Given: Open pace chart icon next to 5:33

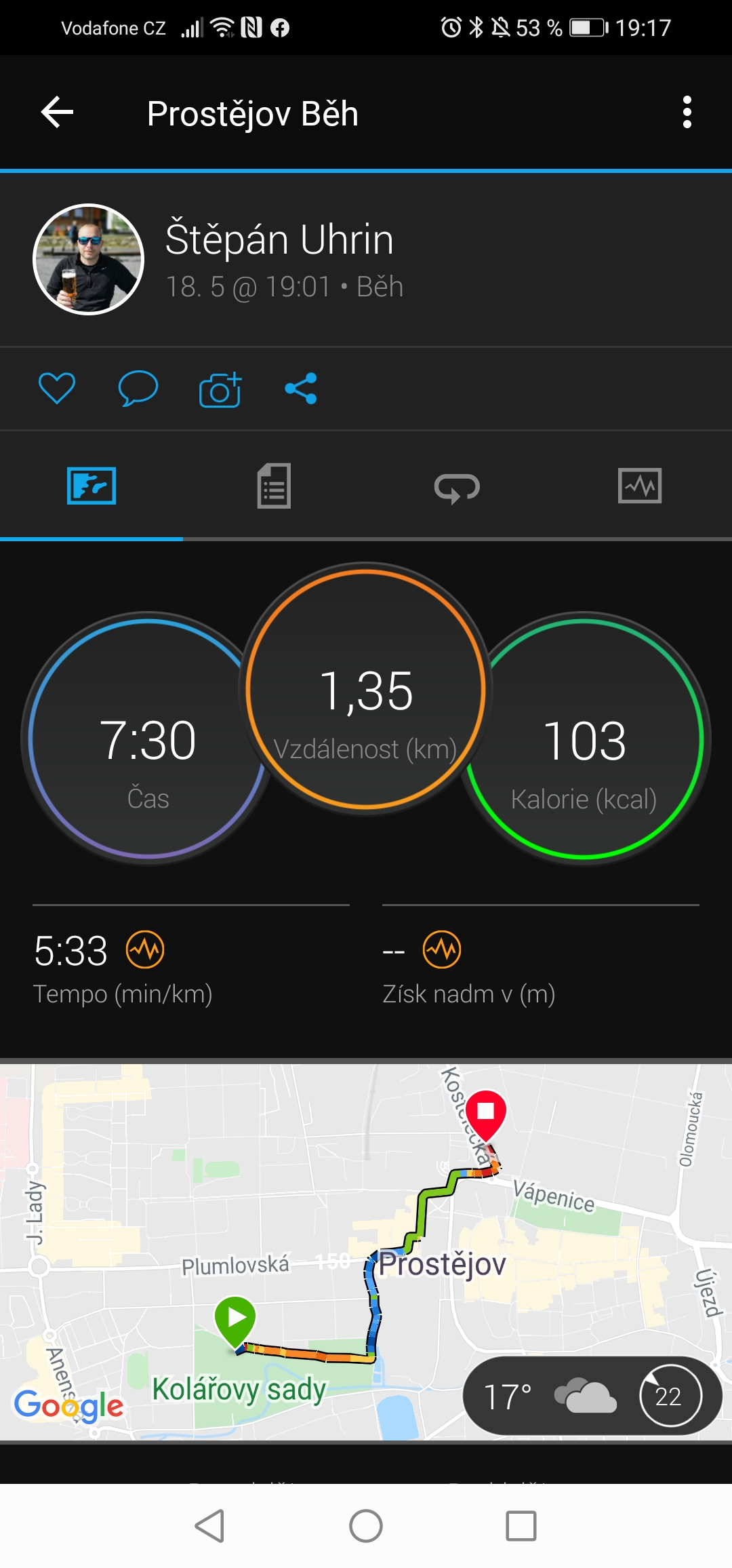Looking at the screenshot, I should coord(145,949).
